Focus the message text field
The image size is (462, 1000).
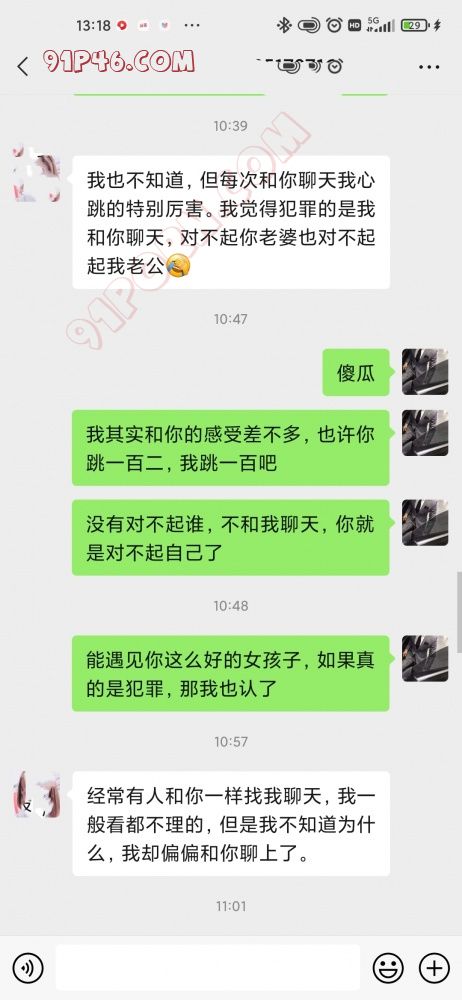pos(208,968)
